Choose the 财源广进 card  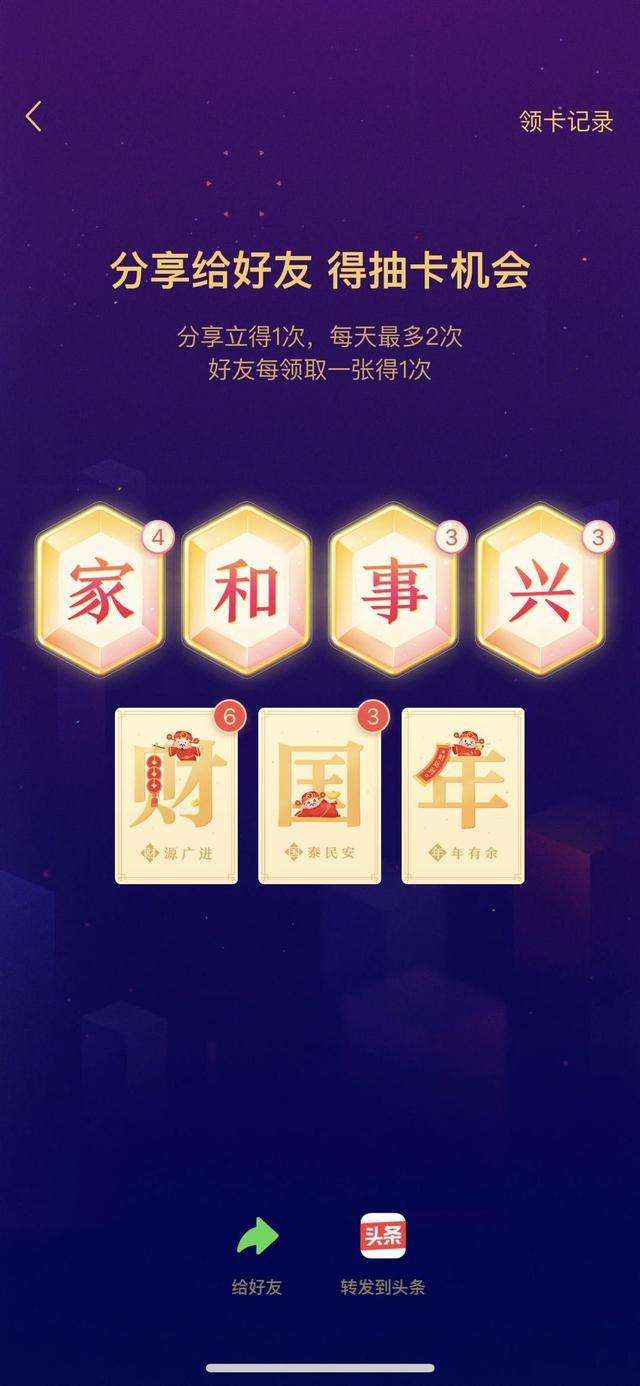pyautogui.click(x=177, y=795)
